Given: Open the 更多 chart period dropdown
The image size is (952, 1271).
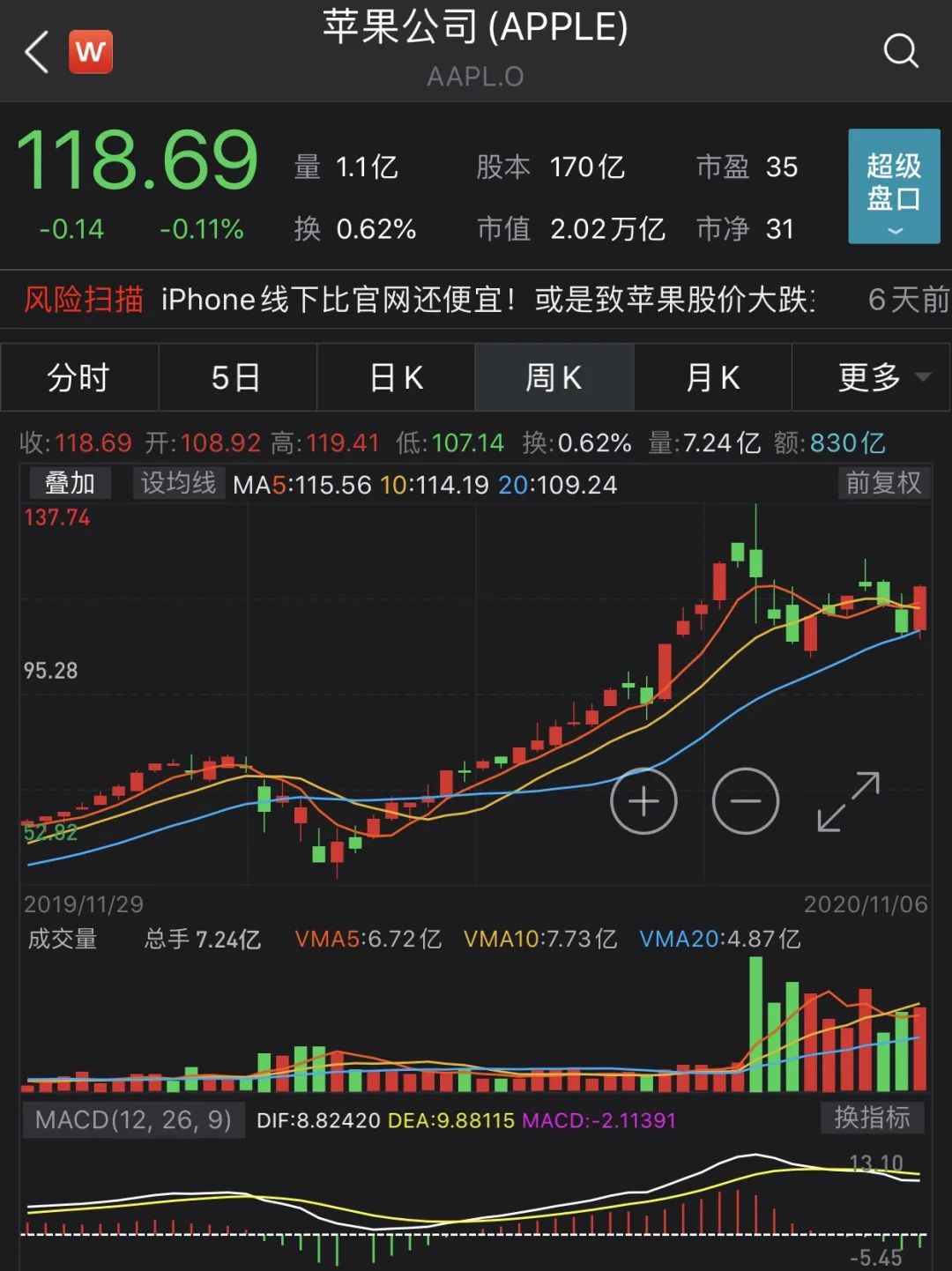Looking at the screenshot, I should [872, 378].
